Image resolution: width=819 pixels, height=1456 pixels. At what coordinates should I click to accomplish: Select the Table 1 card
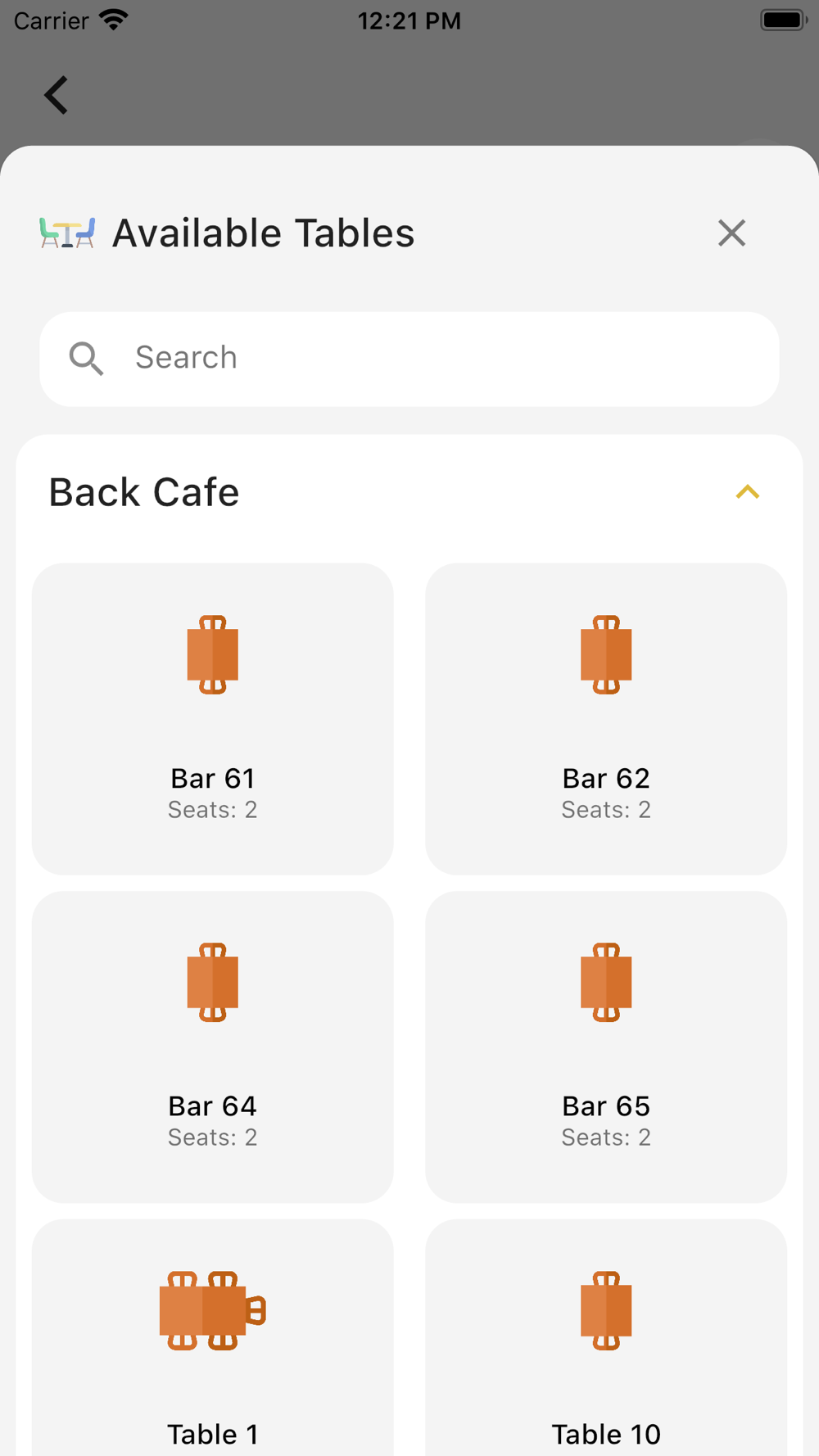tap(212, 1338)
